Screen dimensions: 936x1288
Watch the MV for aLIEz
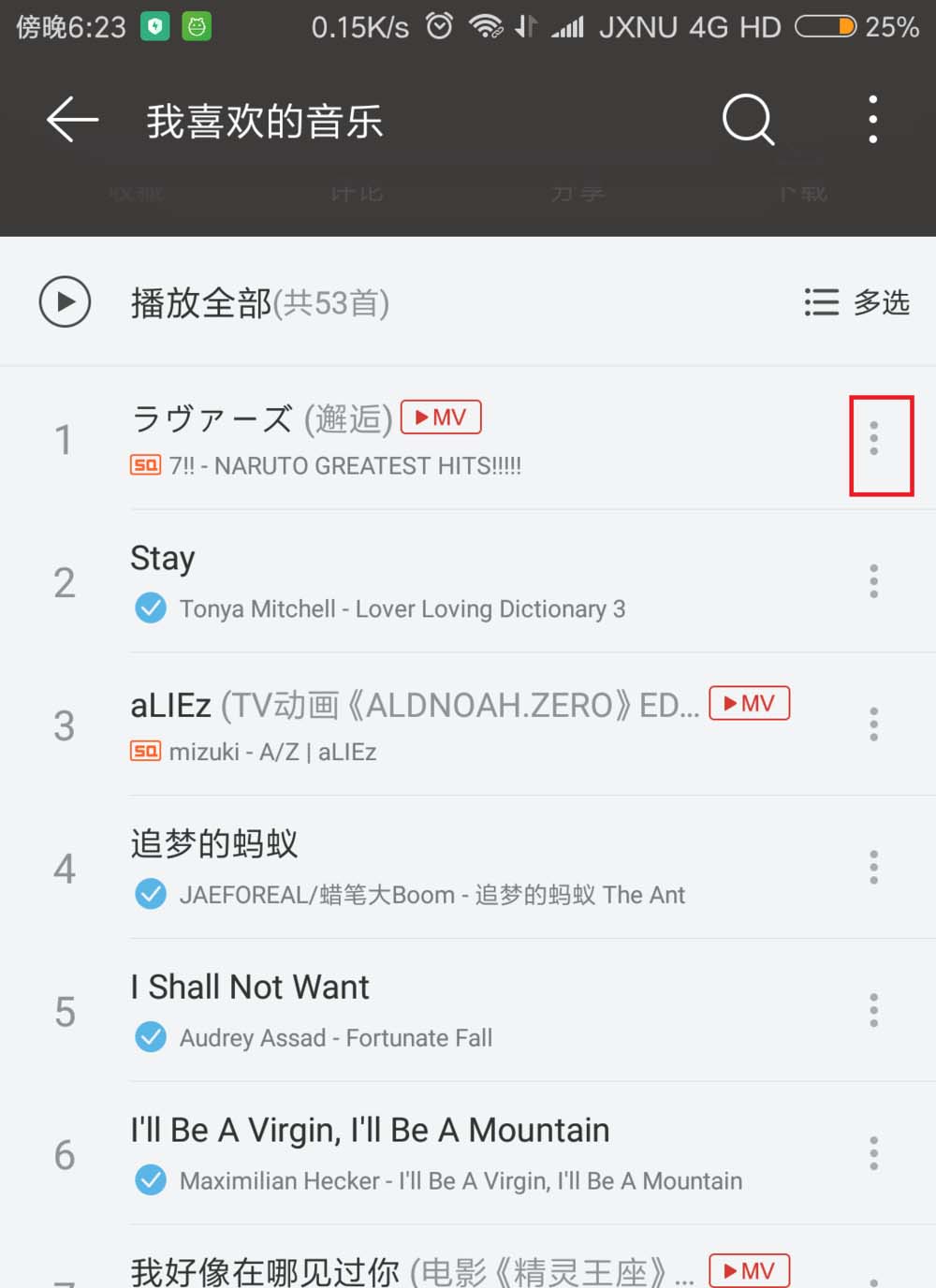(750, 703)
